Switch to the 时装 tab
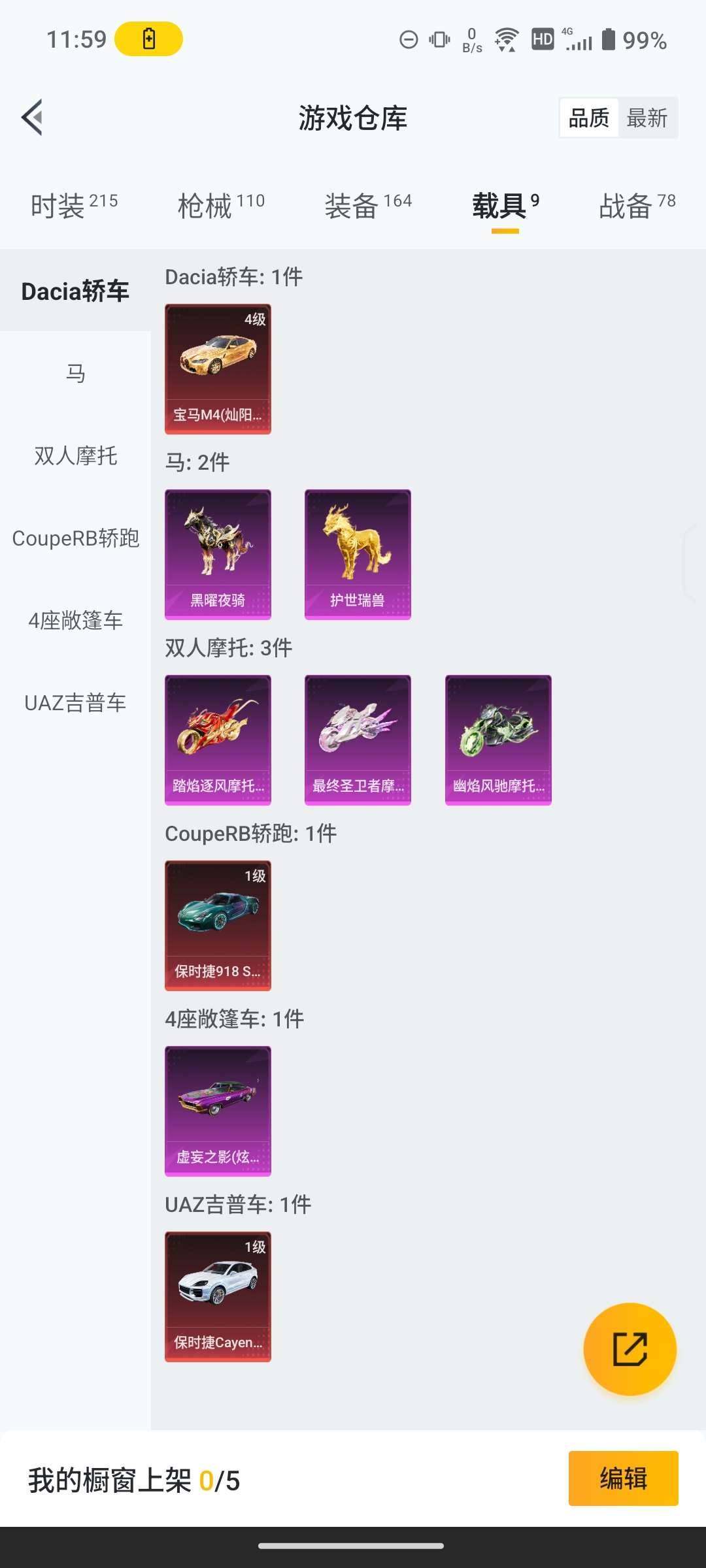 click(74, 206)
